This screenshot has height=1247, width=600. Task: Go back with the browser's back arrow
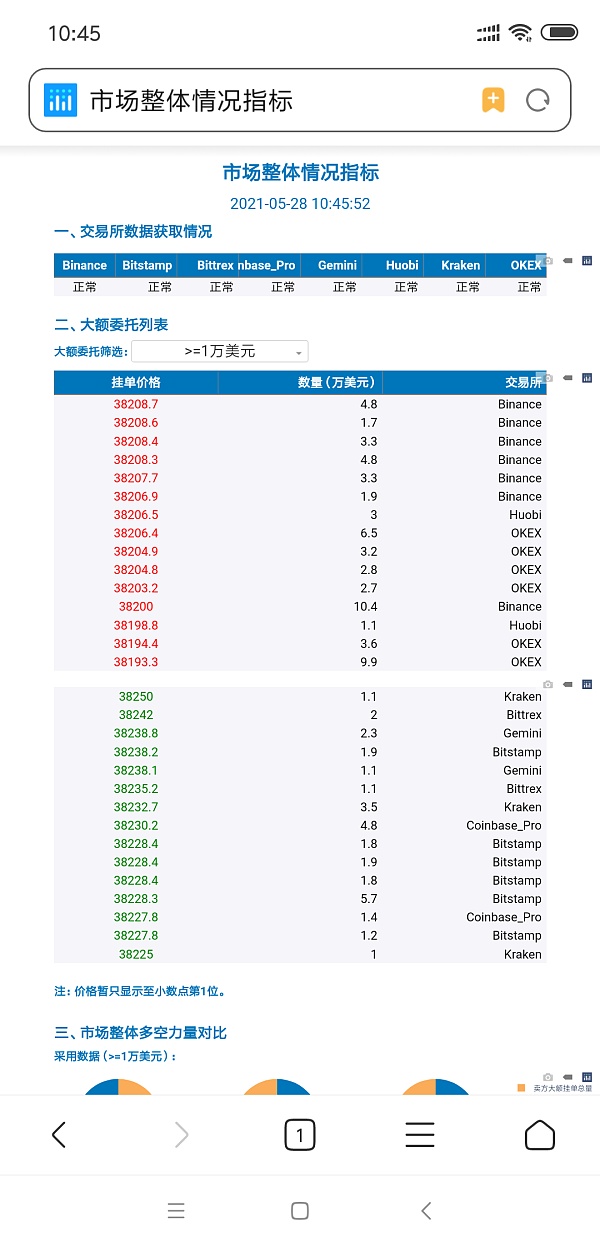click(x=59, y=1134)
